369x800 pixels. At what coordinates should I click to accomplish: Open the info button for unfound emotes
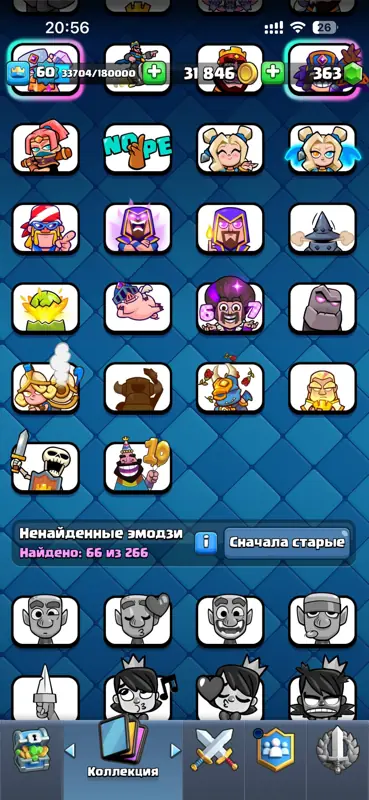pos(206,542)
